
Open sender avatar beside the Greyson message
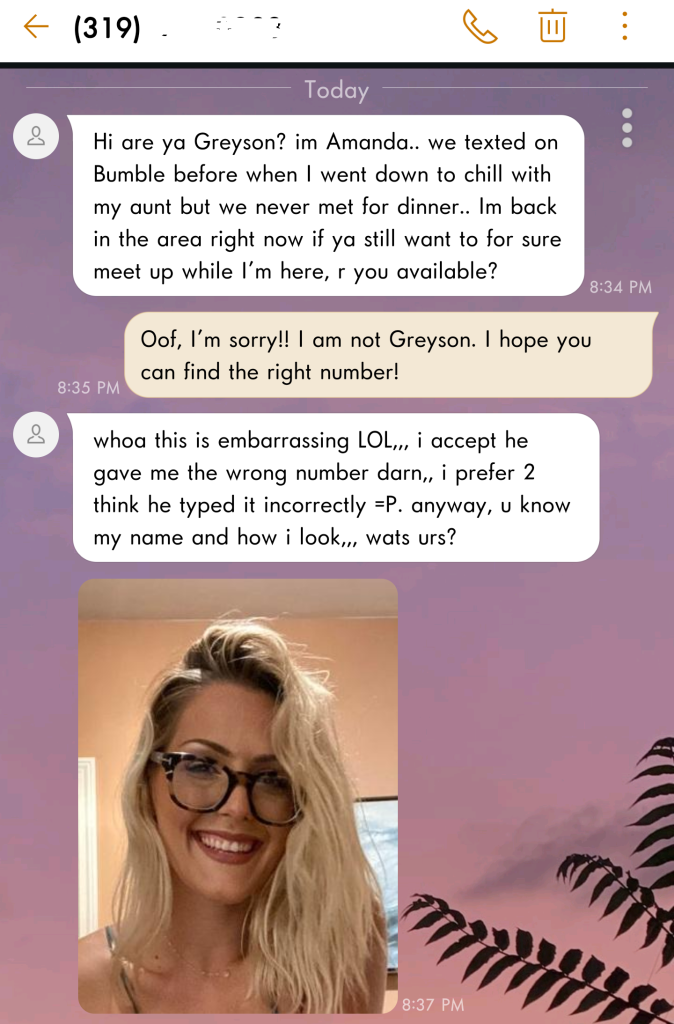pos(36,136)
